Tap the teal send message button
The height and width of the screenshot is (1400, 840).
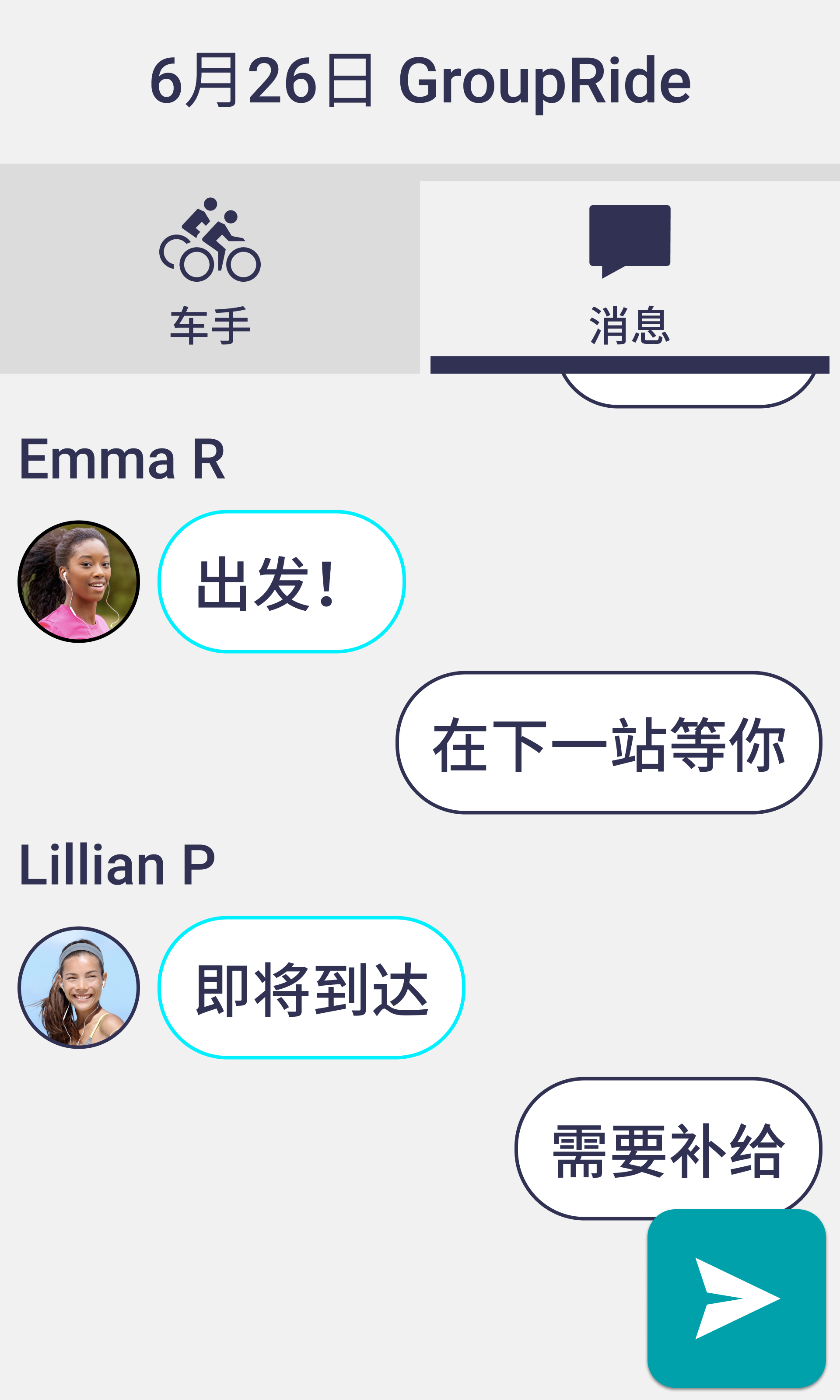click(x=736, y=1298)
